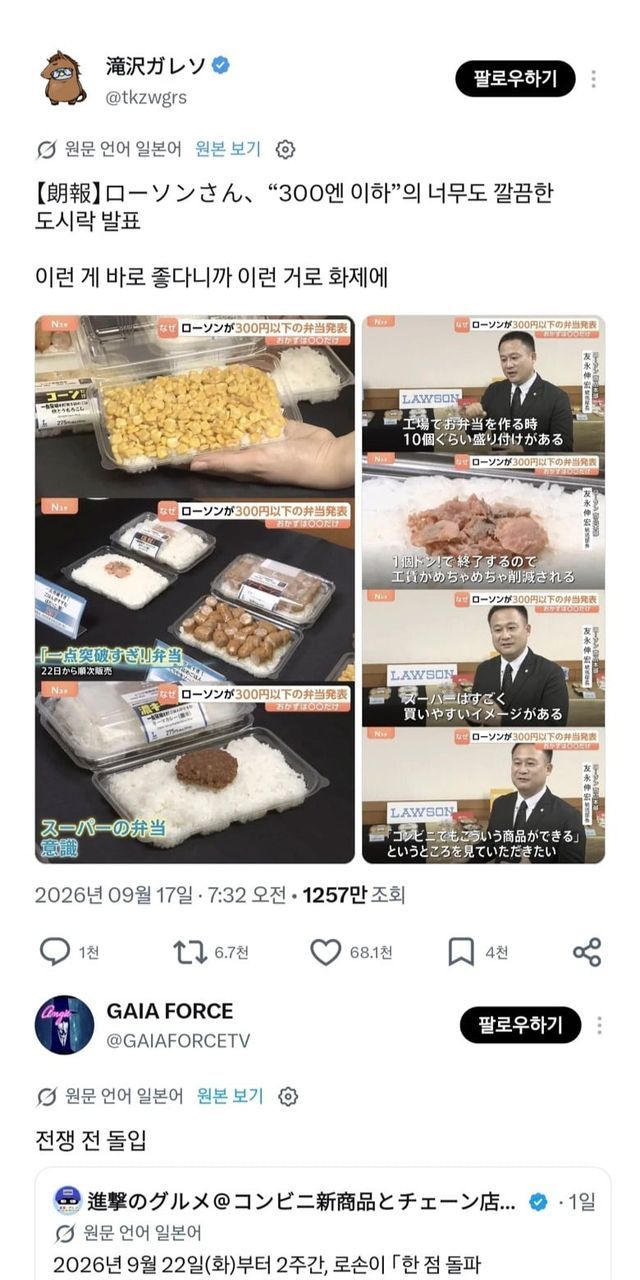Open the left bento collage image
This screenshot has height=1280, width=640.
click(195, 589)
